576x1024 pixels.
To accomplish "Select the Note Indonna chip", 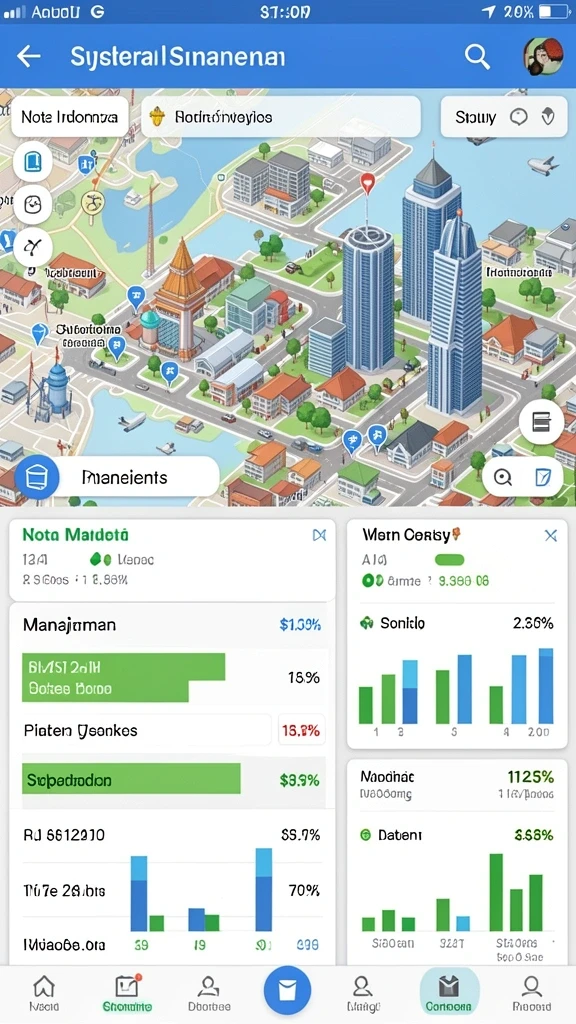I will point(70,117).
